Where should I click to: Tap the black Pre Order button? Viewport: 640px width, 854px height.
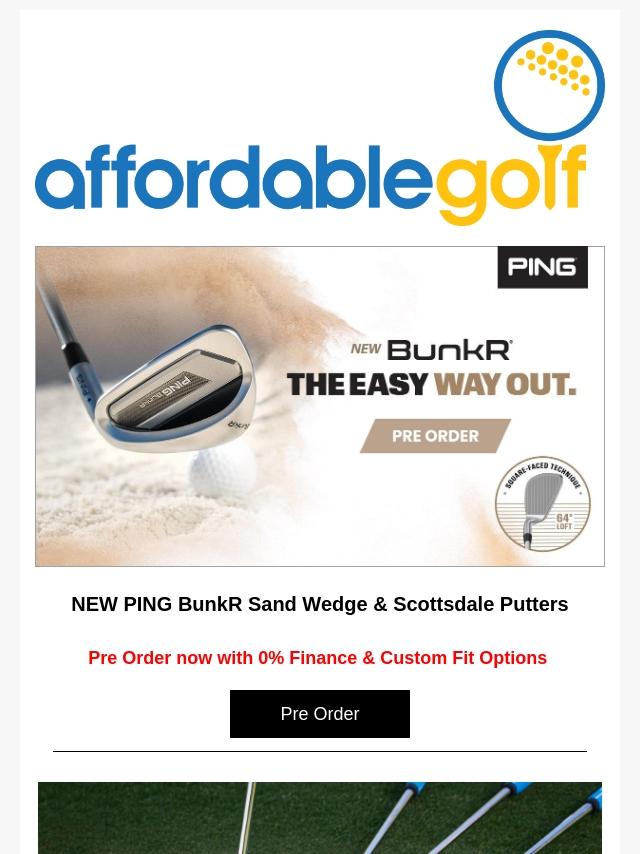319,714
